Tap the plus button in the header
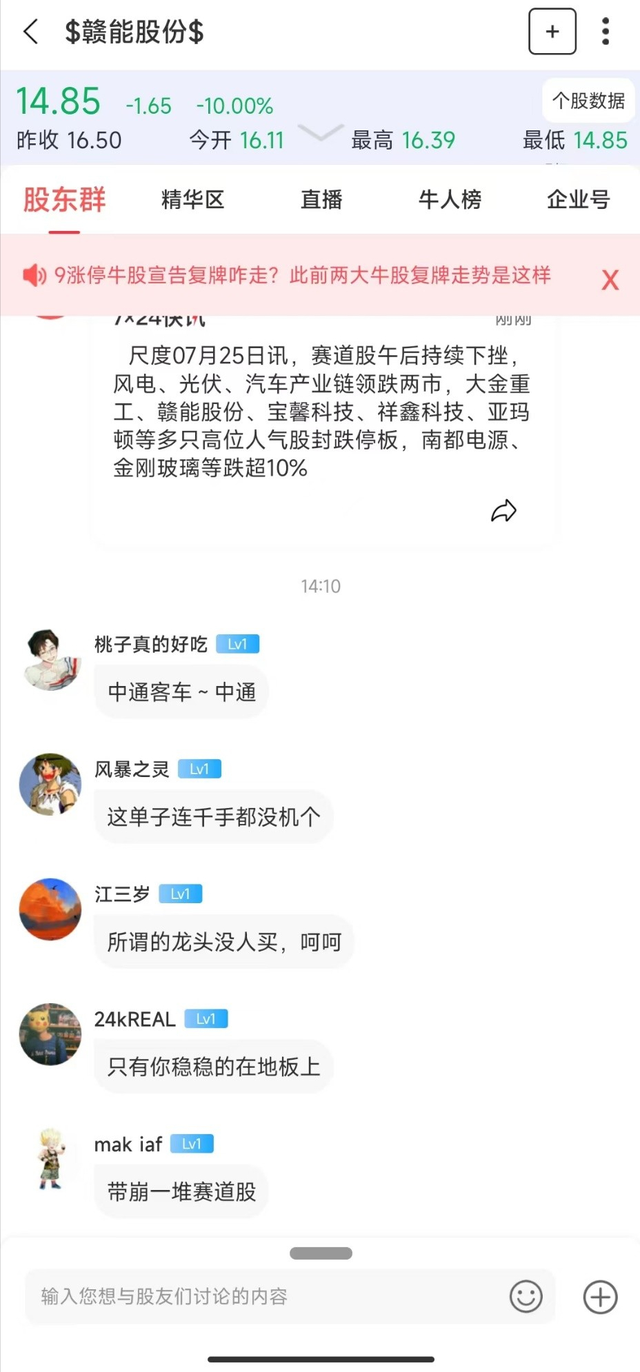640x1372 pixels. [x=552, y=32]
